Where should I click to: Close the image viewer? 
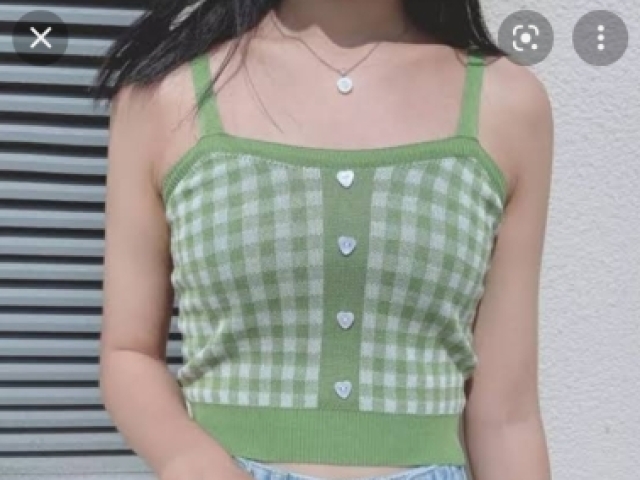(x=40, y=38)
